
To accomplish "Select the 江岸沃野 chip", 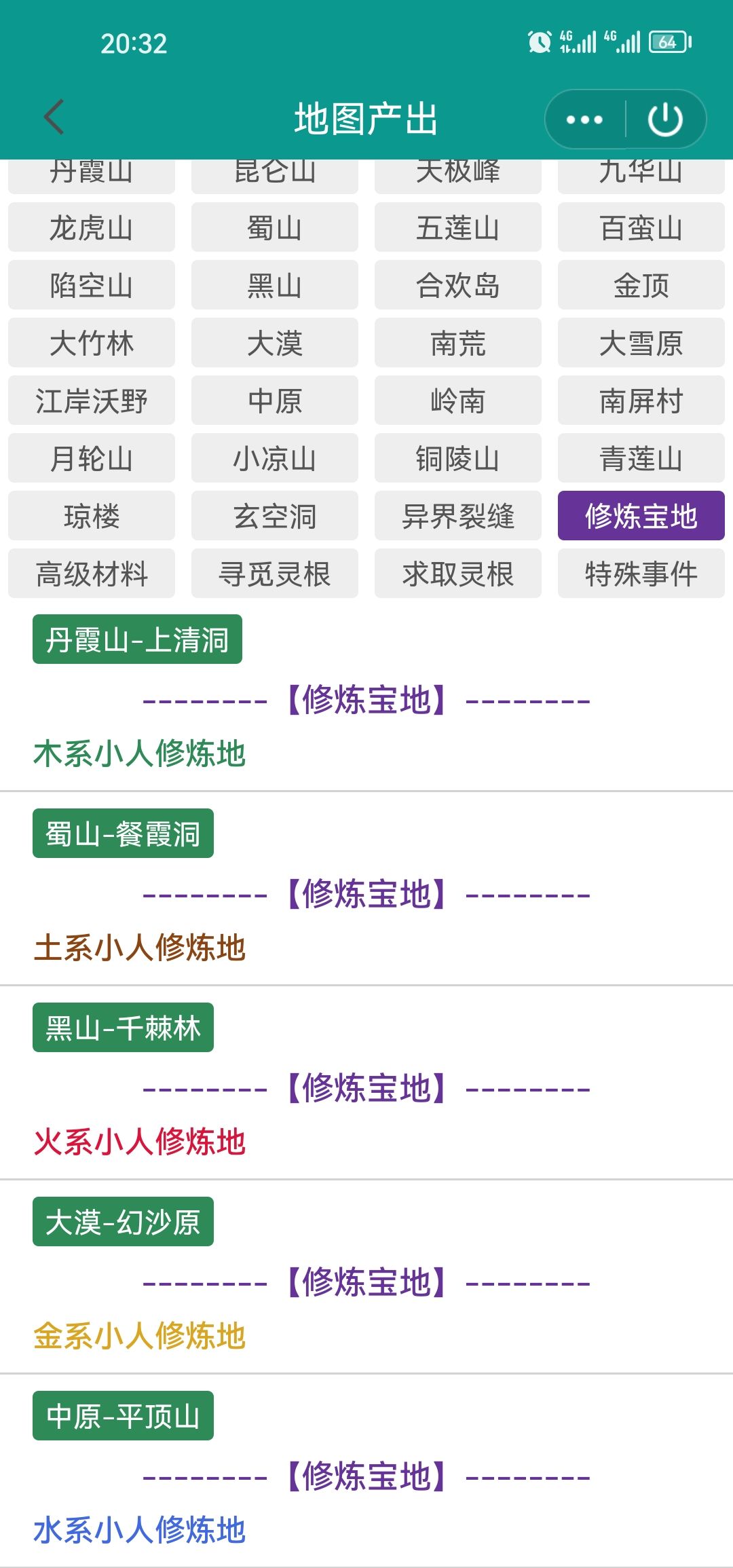I will tap(92, 400).
